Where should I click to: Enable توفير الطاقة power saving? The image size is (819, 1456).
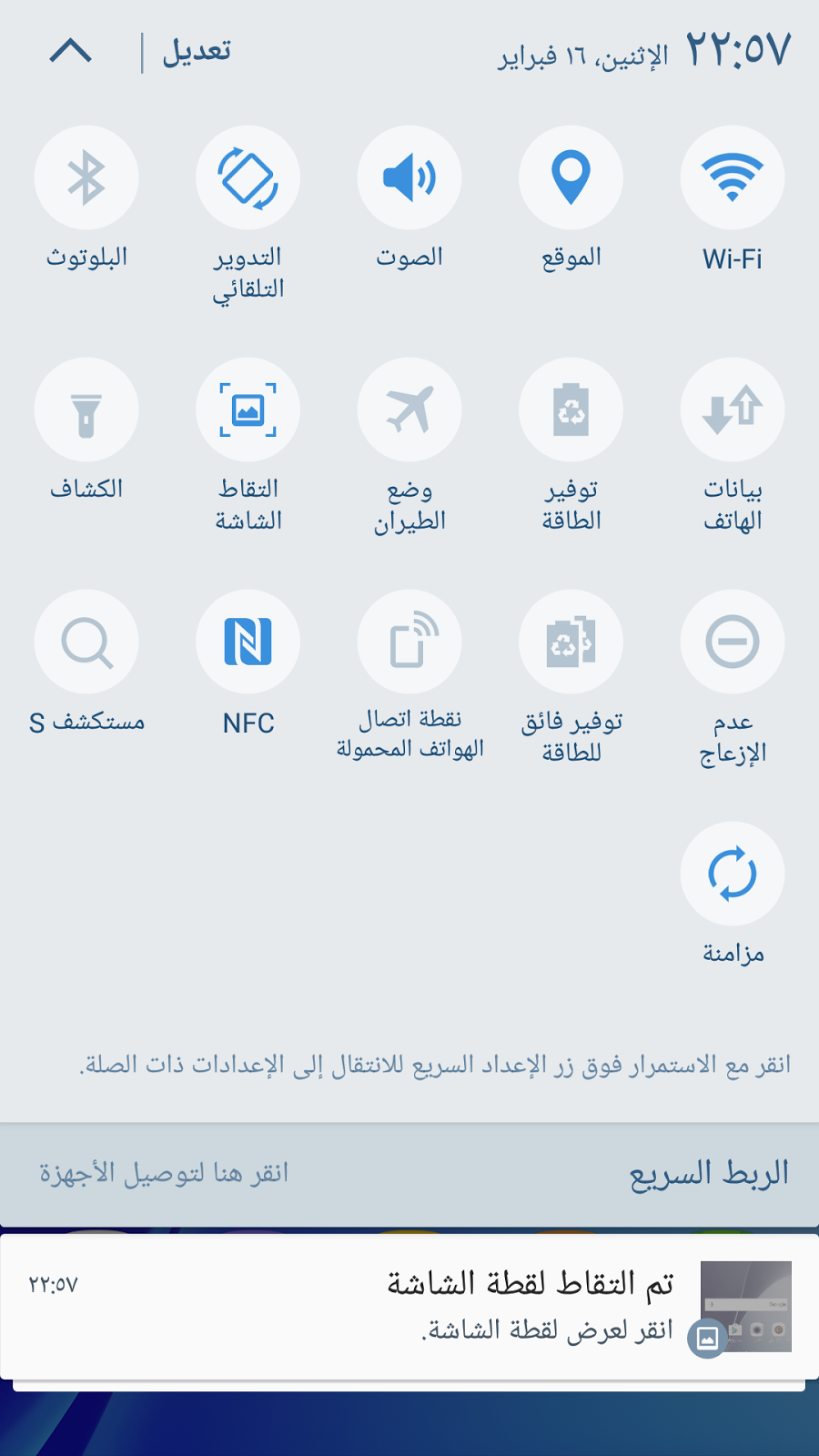[x=571, y=409]
